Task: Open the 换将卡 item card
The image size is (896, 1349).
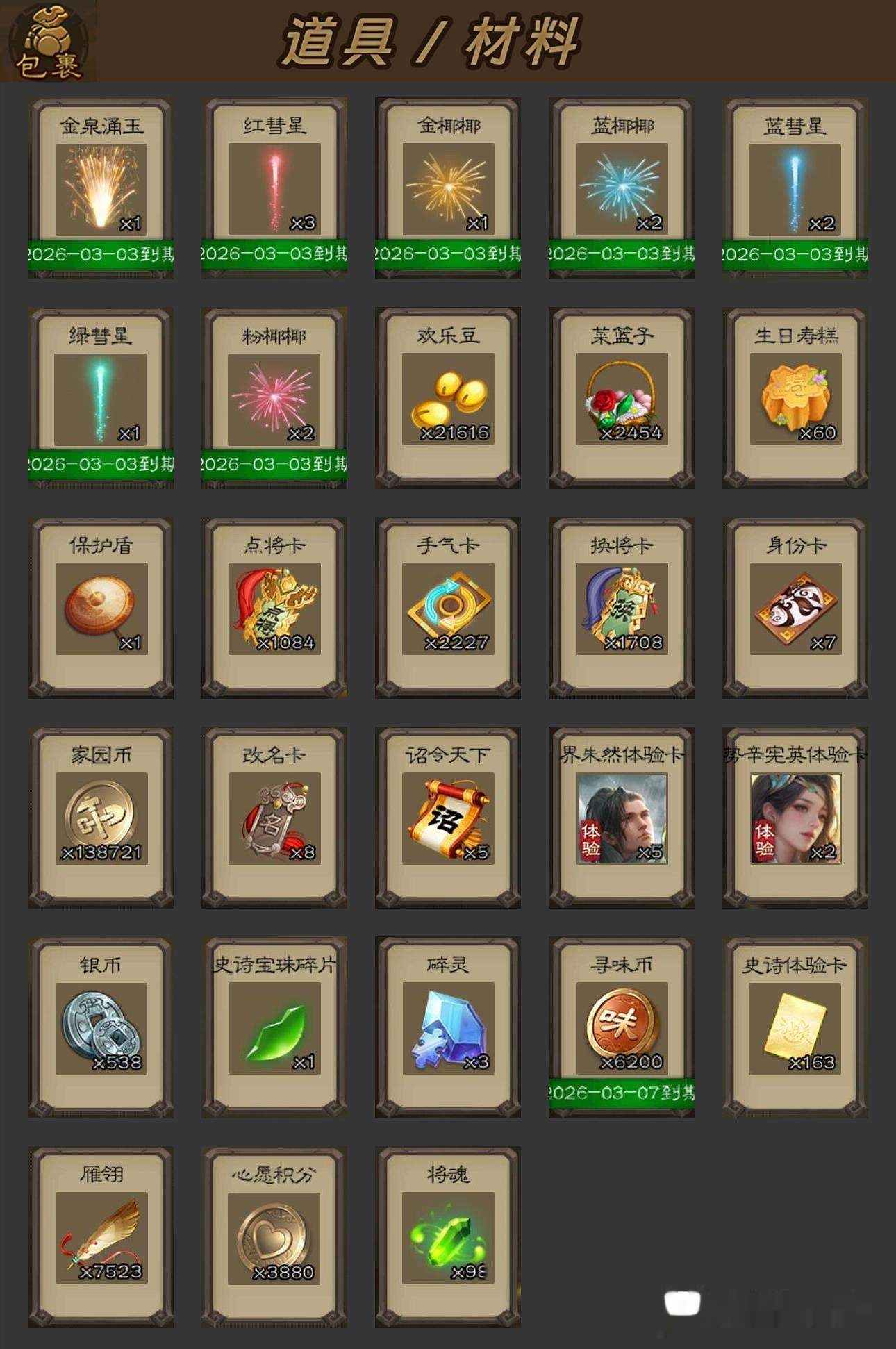Action: (x=622, y=609)
